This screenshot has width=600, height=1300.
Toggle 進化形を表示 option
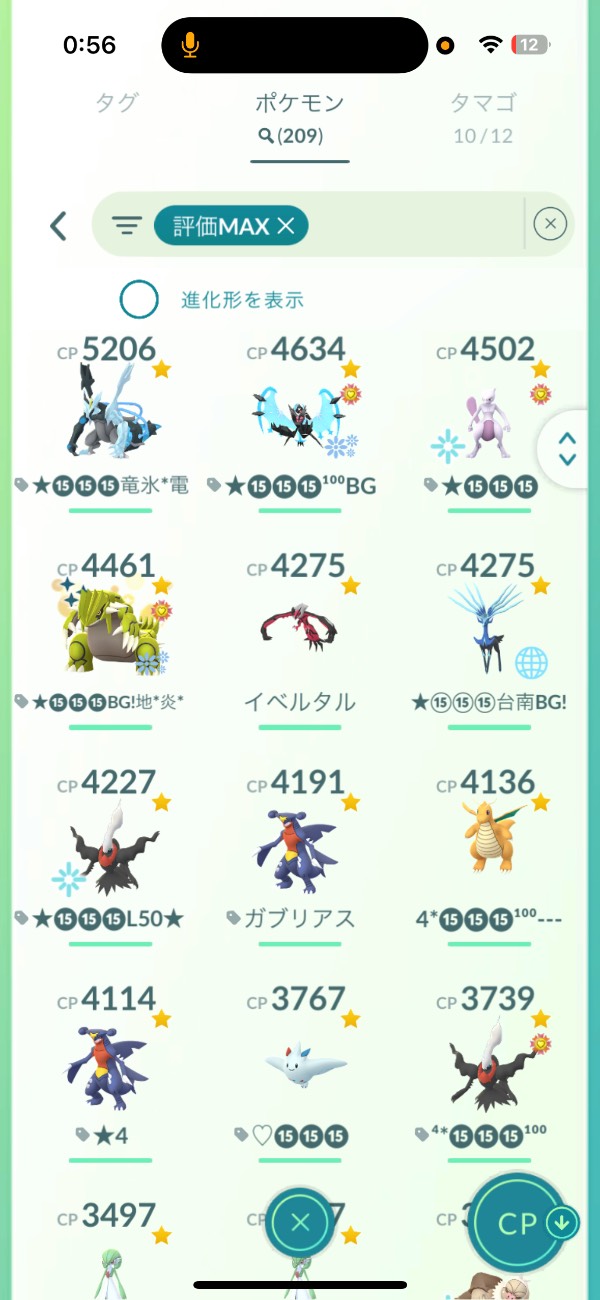[x=139, y=299]
